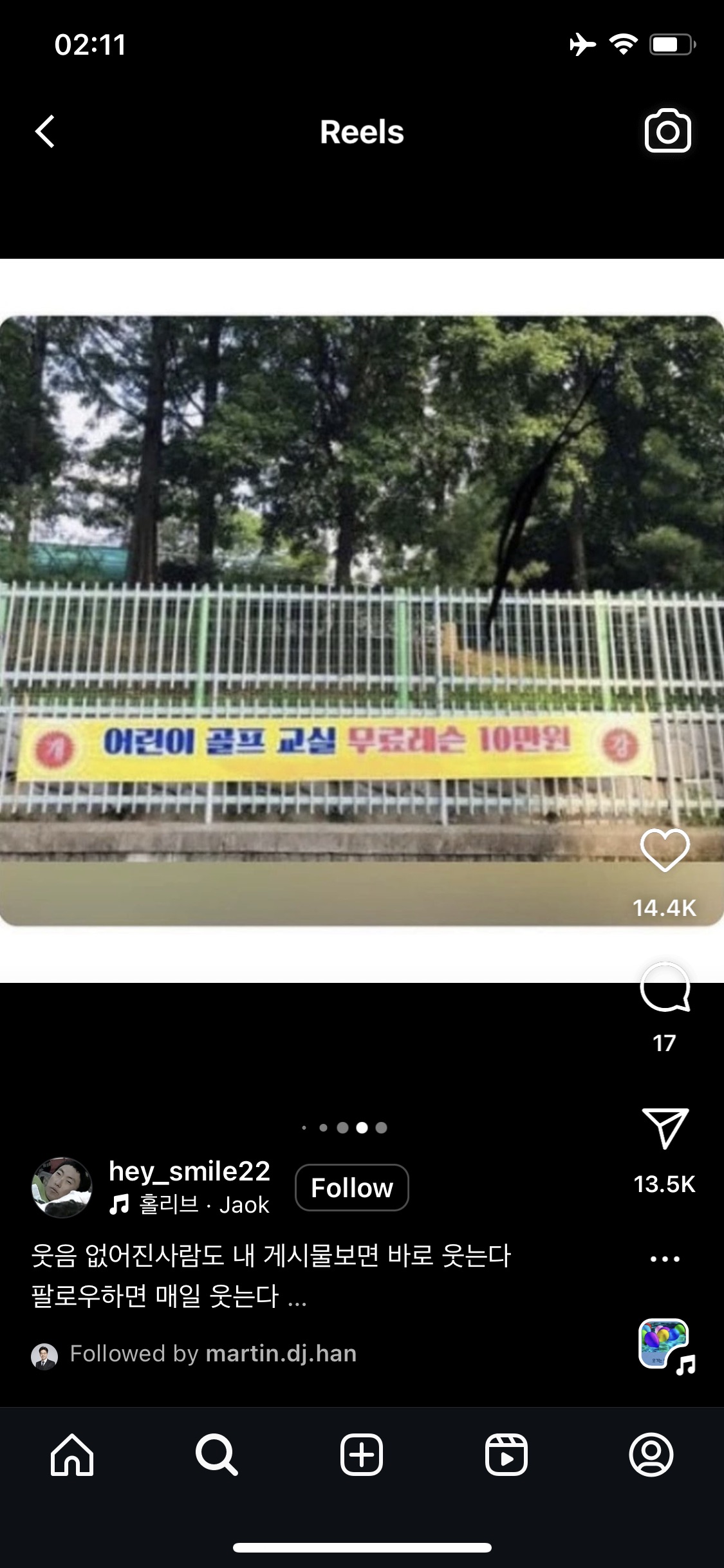Like this reel with the heart icon

click(665, 850)
